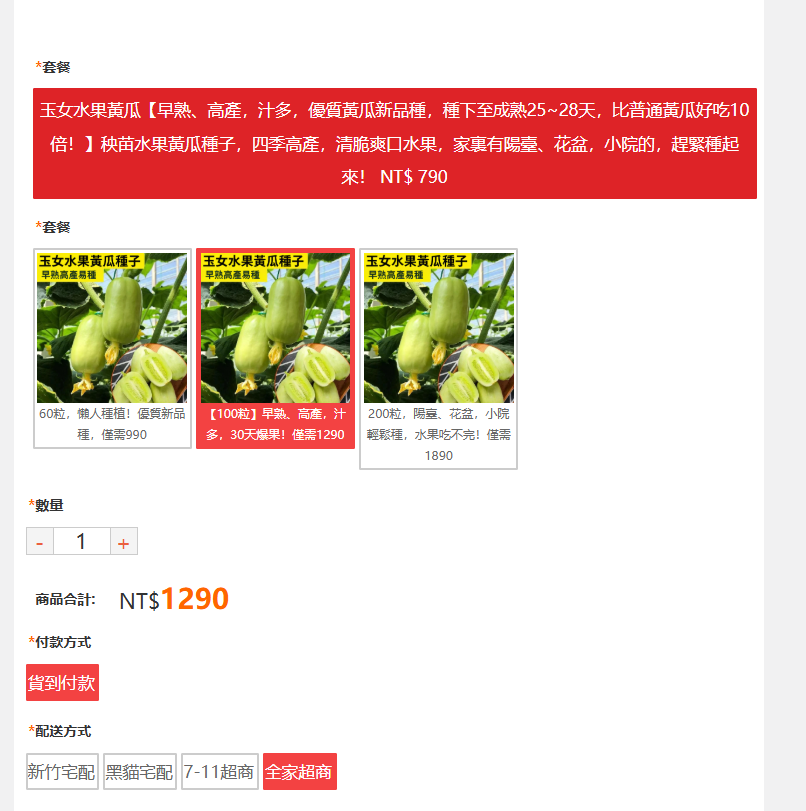Increase quantity with the plus button
Viewport: 806px width, 811px height.
(x=123, y=542)
